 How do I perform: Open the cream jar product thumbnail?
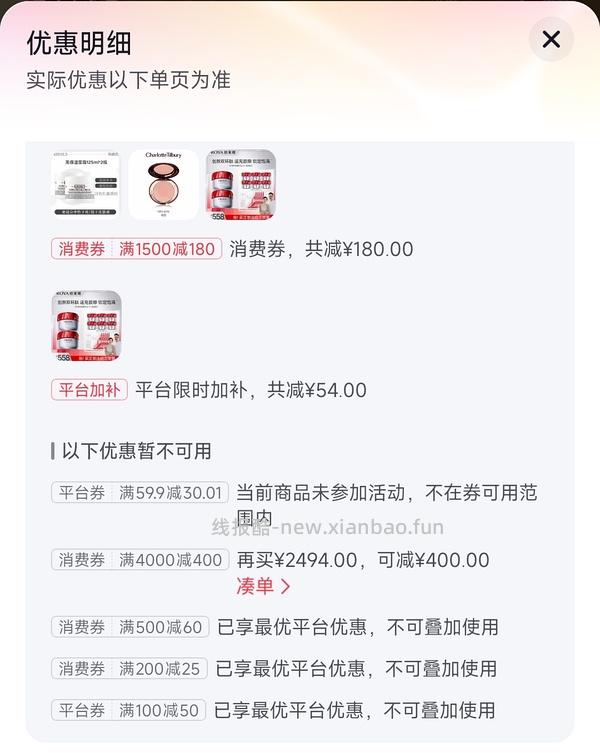click(86, 185)
